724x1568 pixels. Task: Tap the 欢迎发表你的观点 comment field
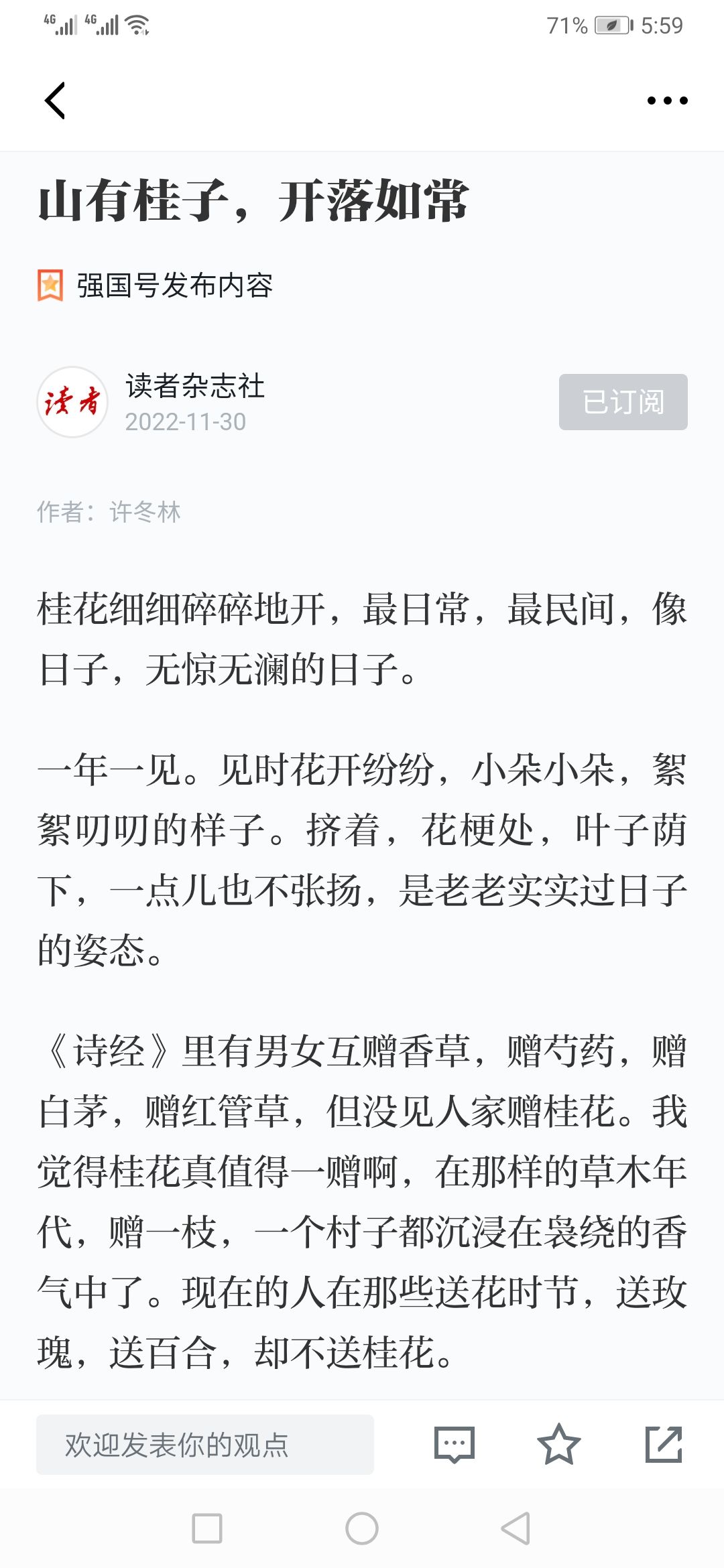click(205, 1445)
